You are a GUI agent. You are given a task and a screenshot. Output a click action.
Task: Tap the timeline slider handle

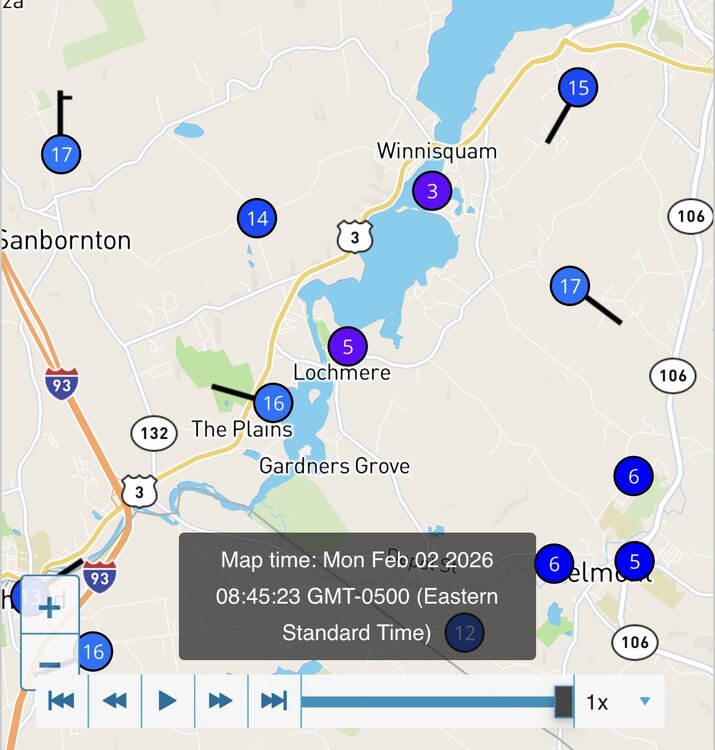click(564, 702)
